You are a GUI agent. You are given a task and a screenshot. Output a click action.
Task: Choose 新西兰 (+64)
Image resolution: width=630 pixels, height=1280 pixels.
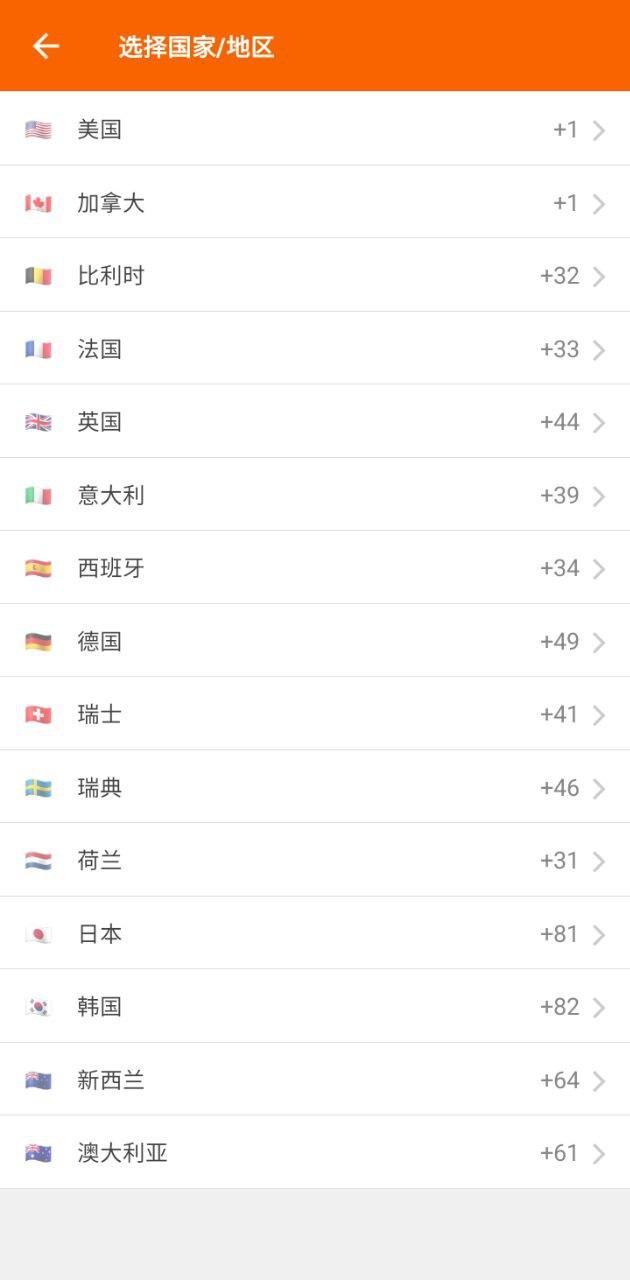(315, 1080)
